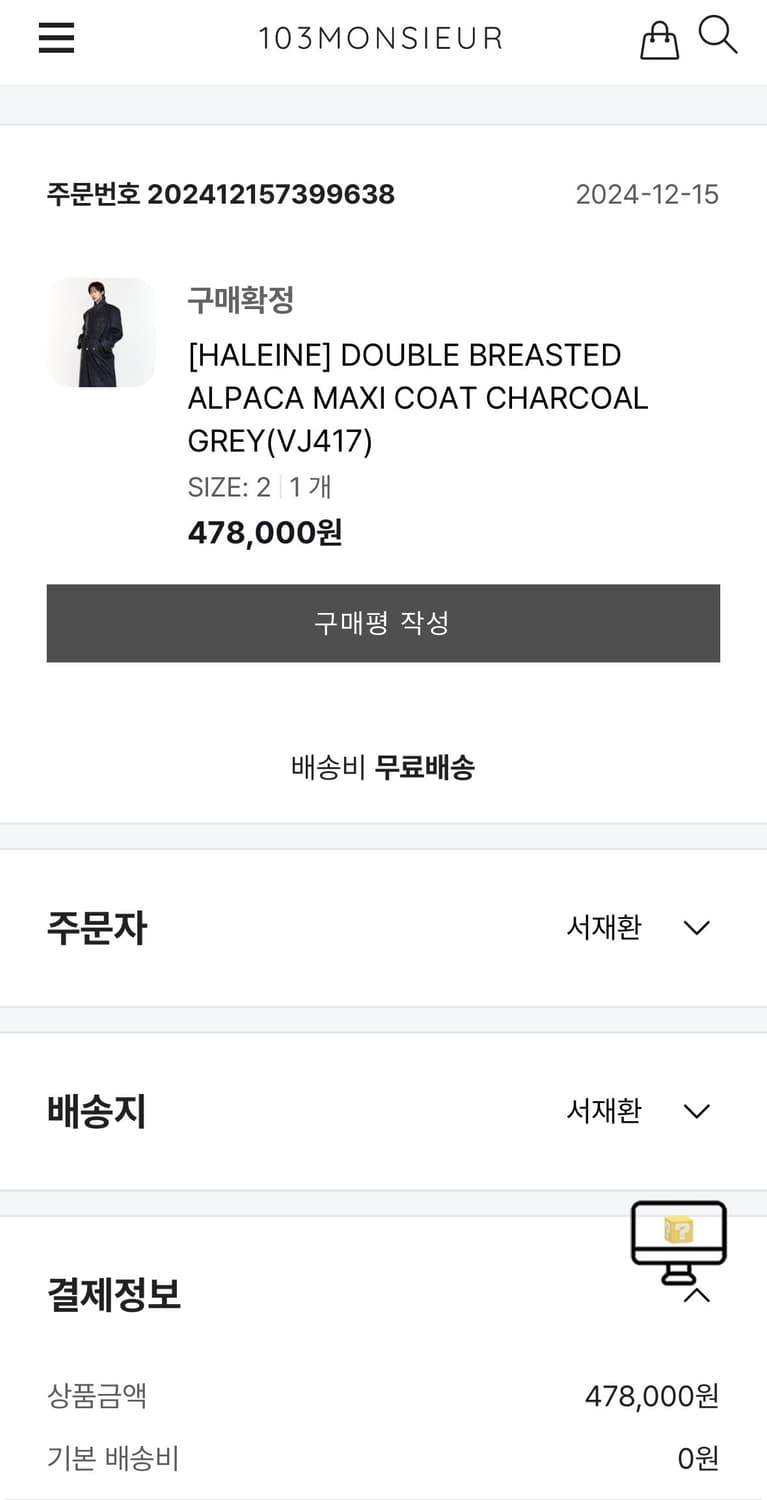
Task: Click the 478,000원 price text
Action: coord(264,532)
